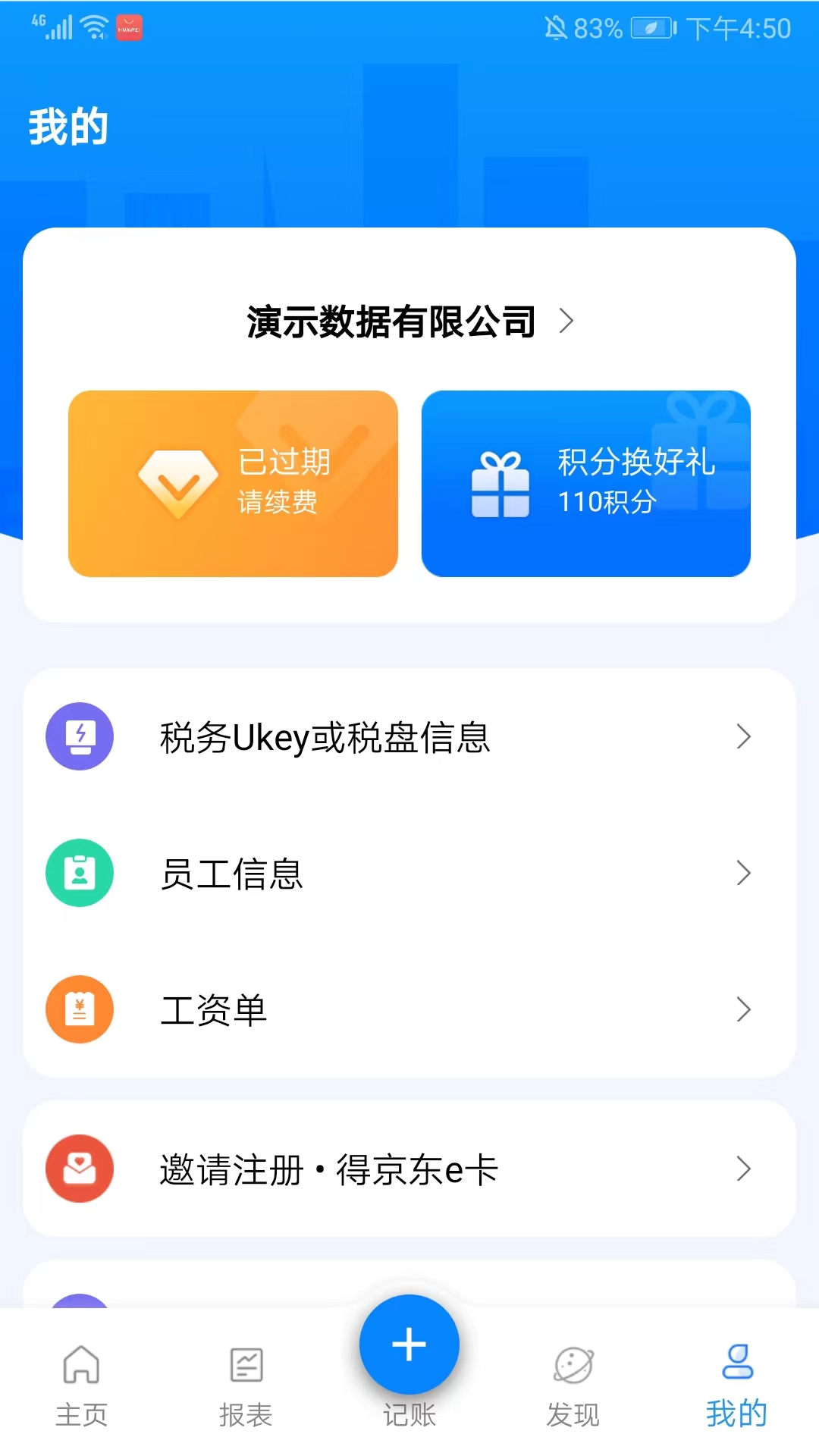Screen dimensions: 819x1456
Task: Click the orange 工资单 payslip icon
Action: pos(80,1009)
